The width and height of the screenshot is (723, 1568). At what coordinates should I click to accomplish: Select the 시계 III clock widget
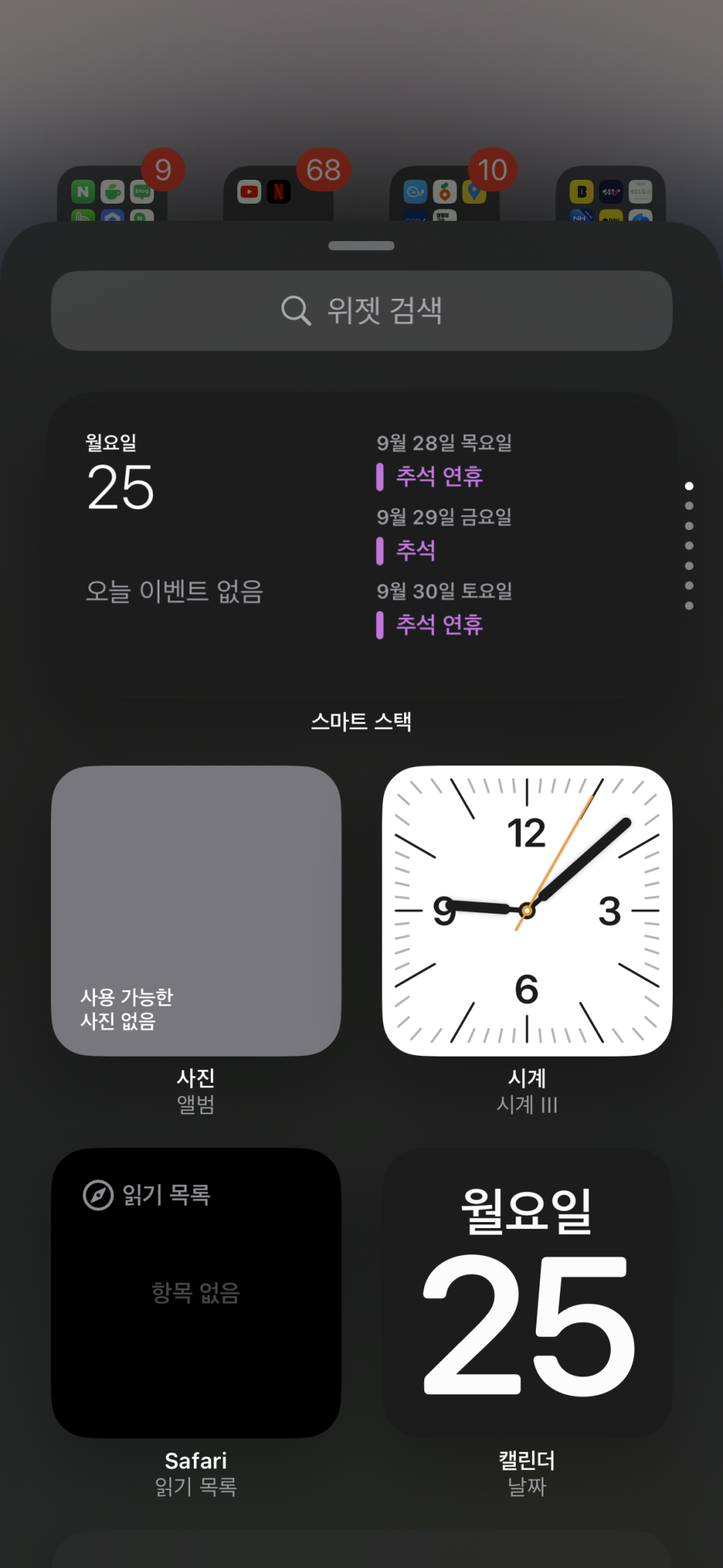(x=527, y=911)
